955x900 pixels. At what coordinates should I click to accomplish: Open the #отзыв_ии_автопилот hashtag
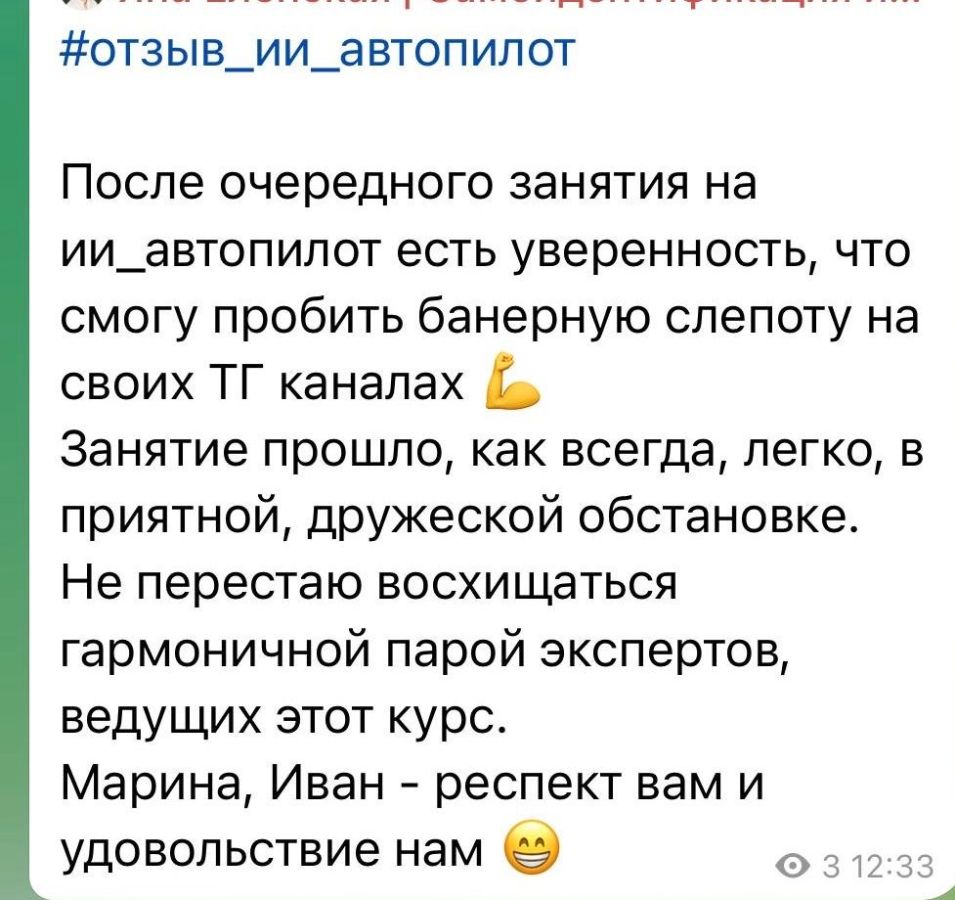[319, 49]
